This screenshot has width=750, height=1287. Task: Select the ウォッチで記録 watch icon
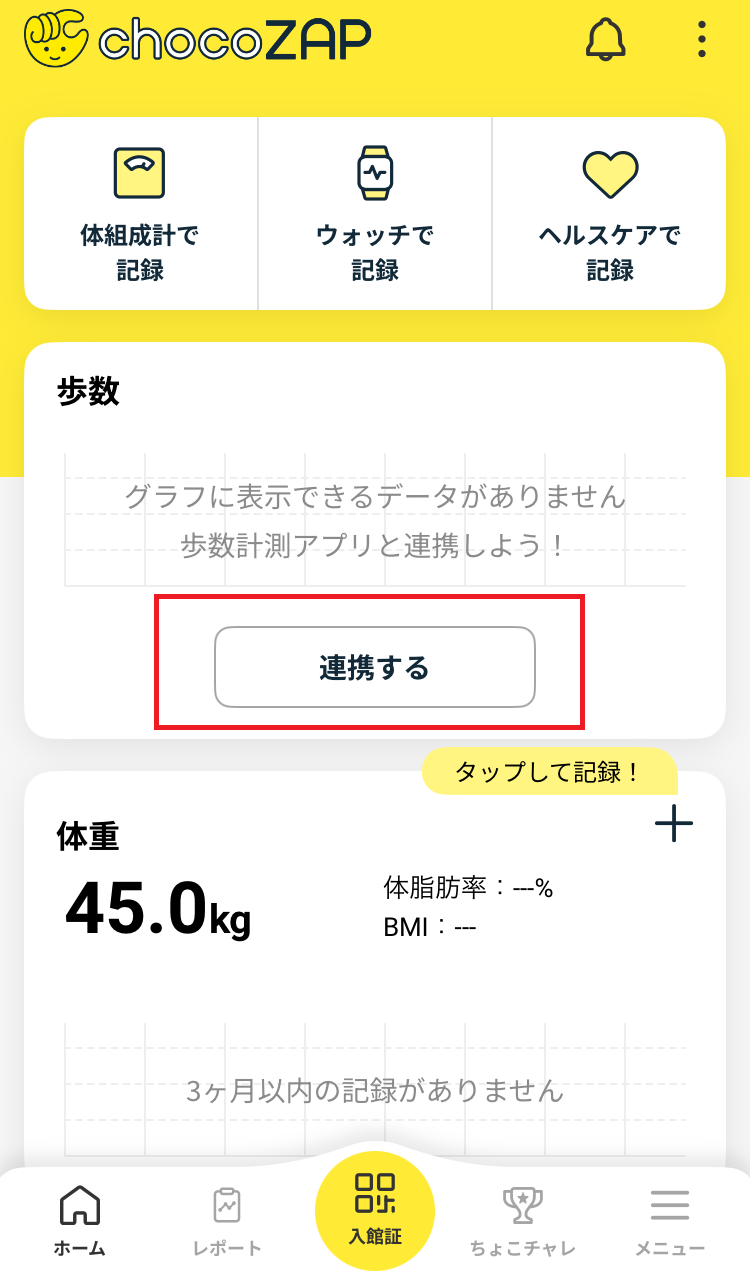click(x=374, y=172)
